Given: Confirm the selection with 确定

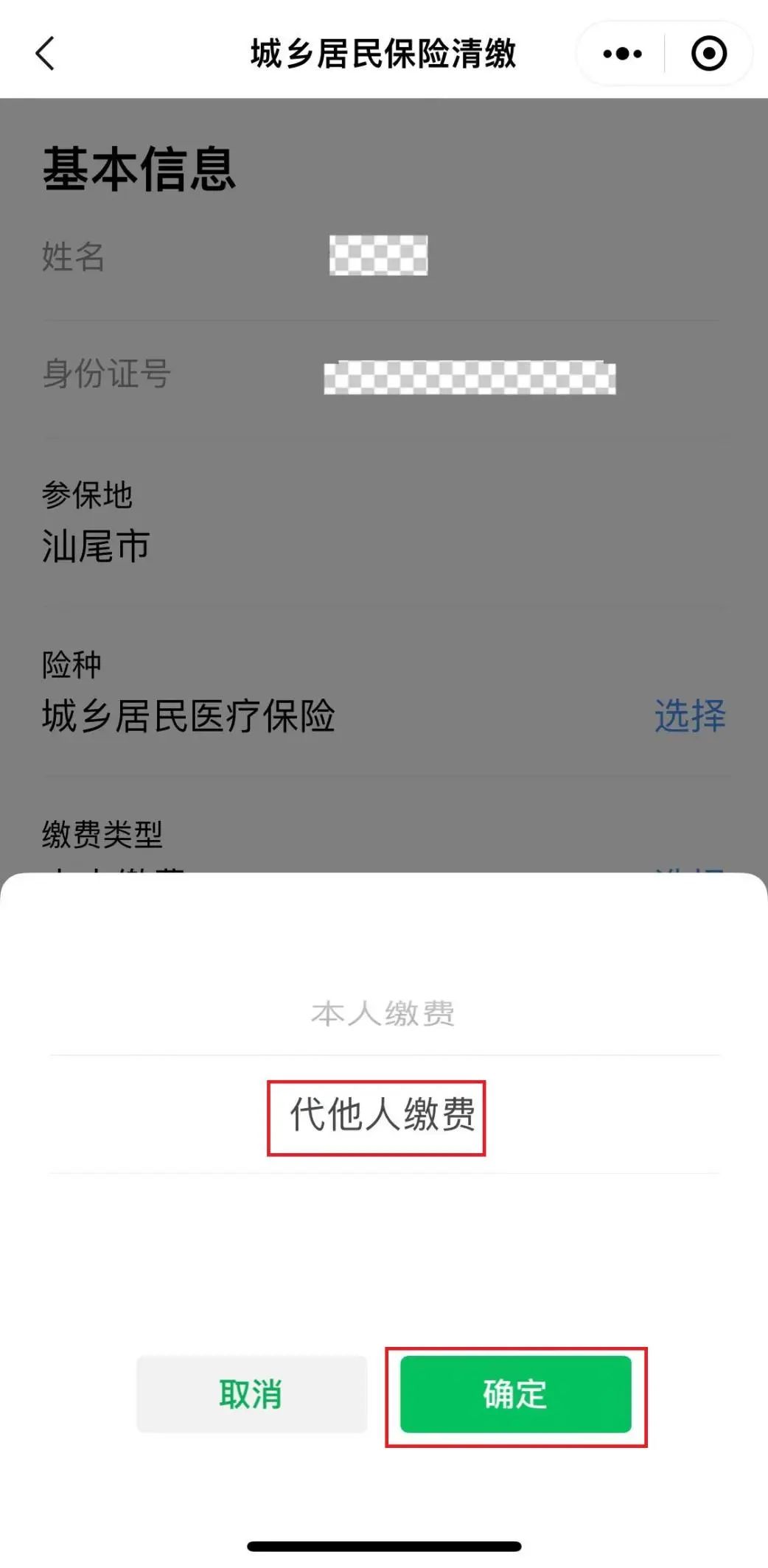Looking at the screenshot, I should click(x=515, y=1394).
